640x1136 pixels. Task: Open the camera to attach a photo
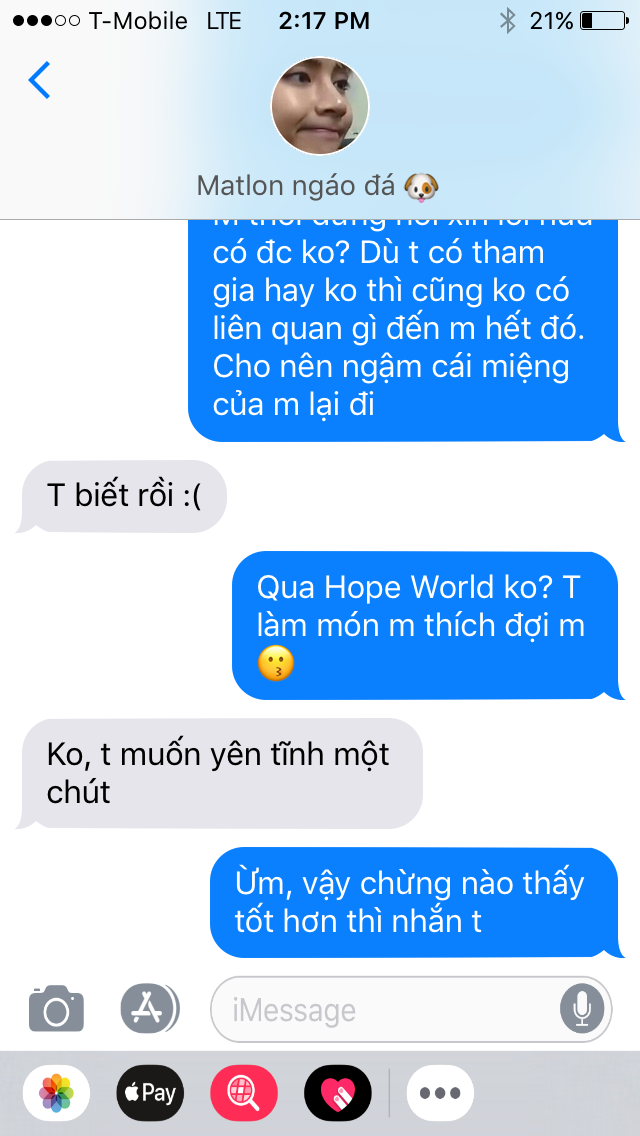pos(57,1008)
